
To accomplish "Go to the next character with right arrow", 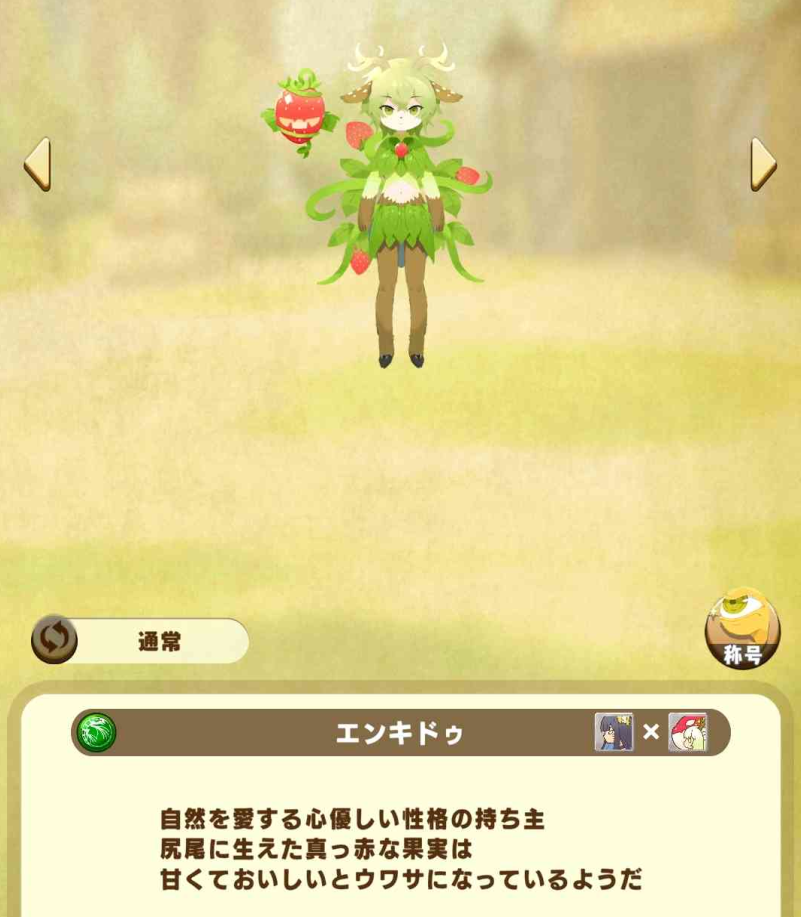I will [x=763, y=164].
